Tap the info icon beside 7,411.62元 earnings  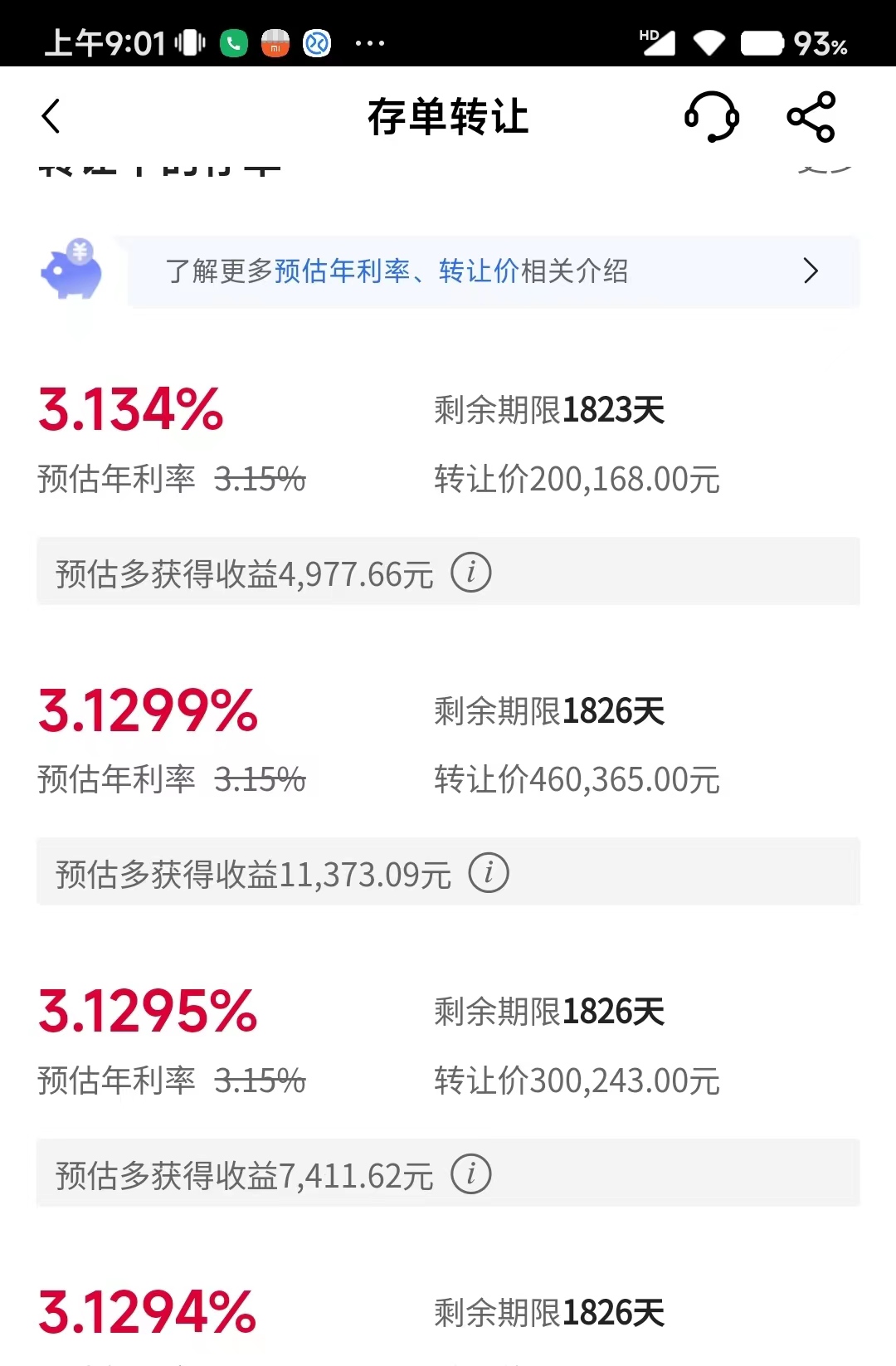471,1173
